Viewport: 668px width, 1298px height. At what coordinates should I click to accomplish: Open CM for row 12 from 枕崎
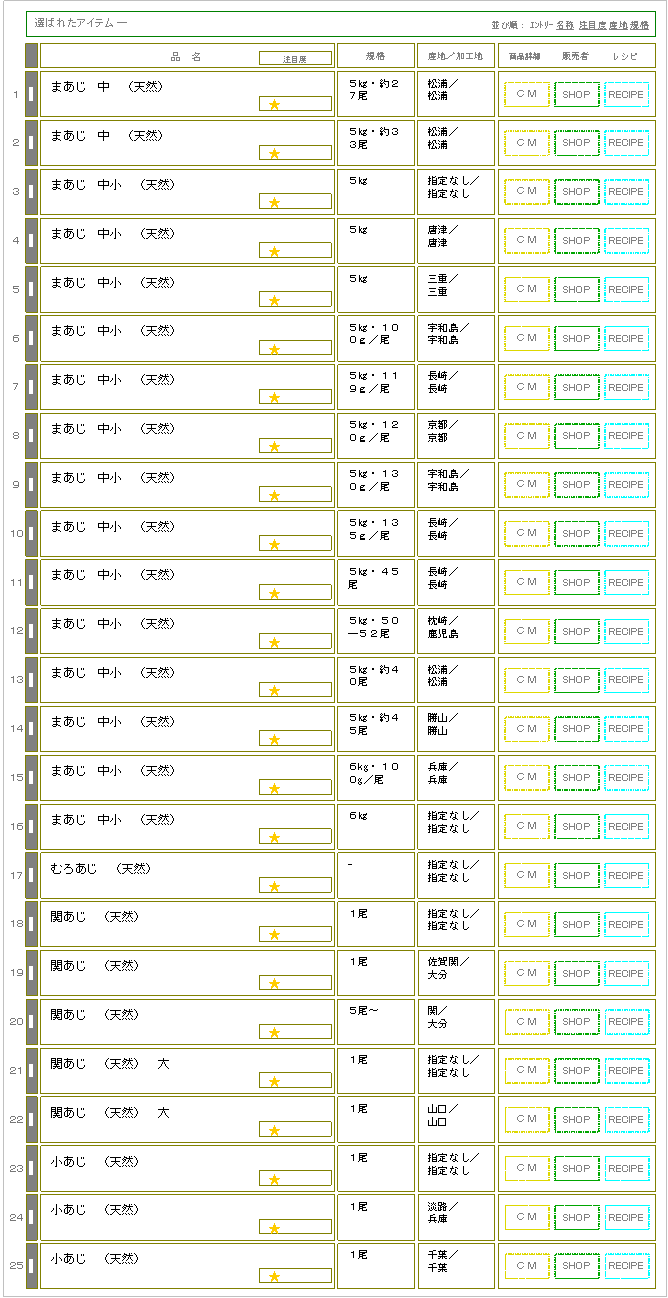pos(527,631)
